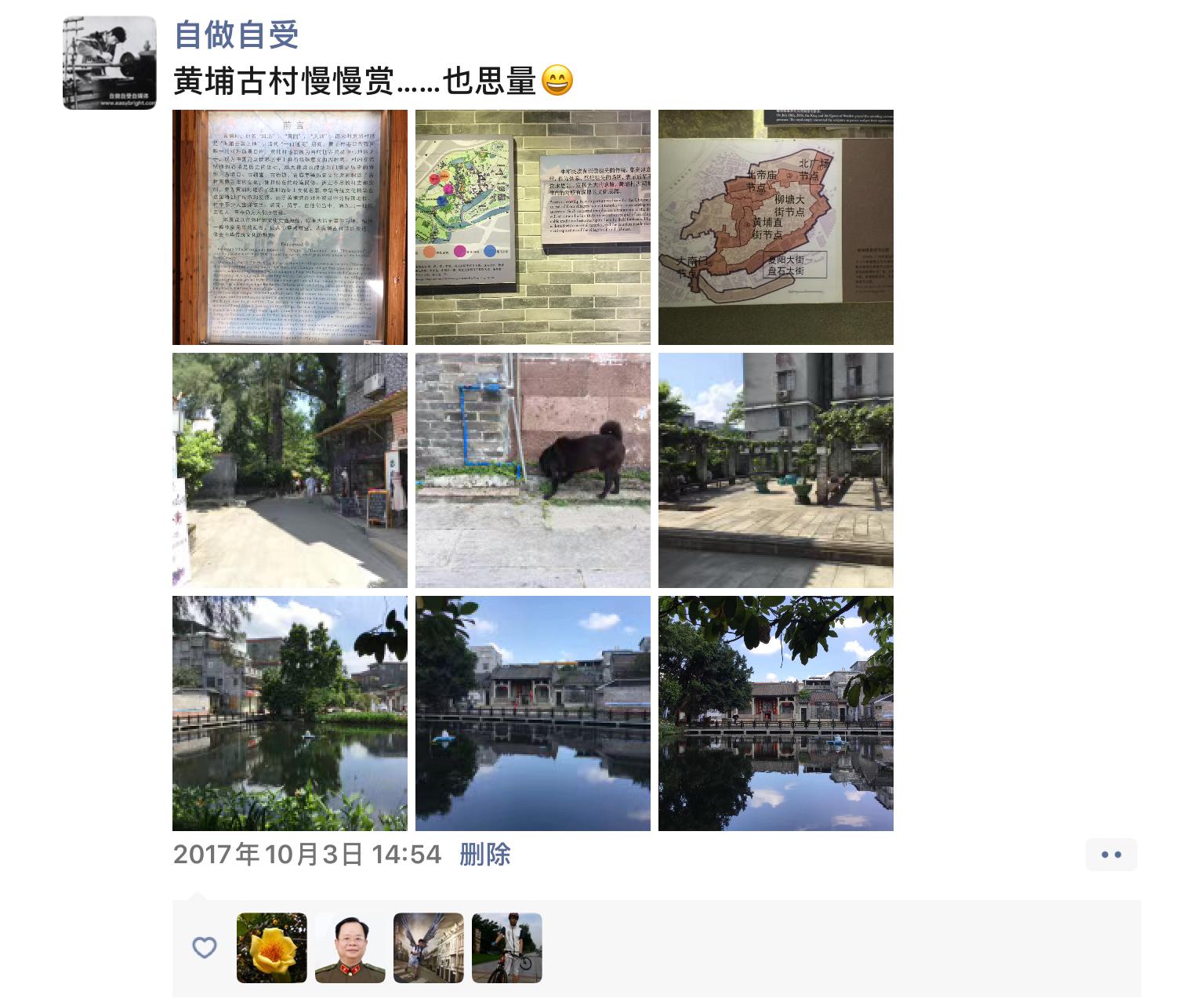1204x1002 pixels.
Task: Open the yellow flower liker's profile
Action: [x=272, y=948]
